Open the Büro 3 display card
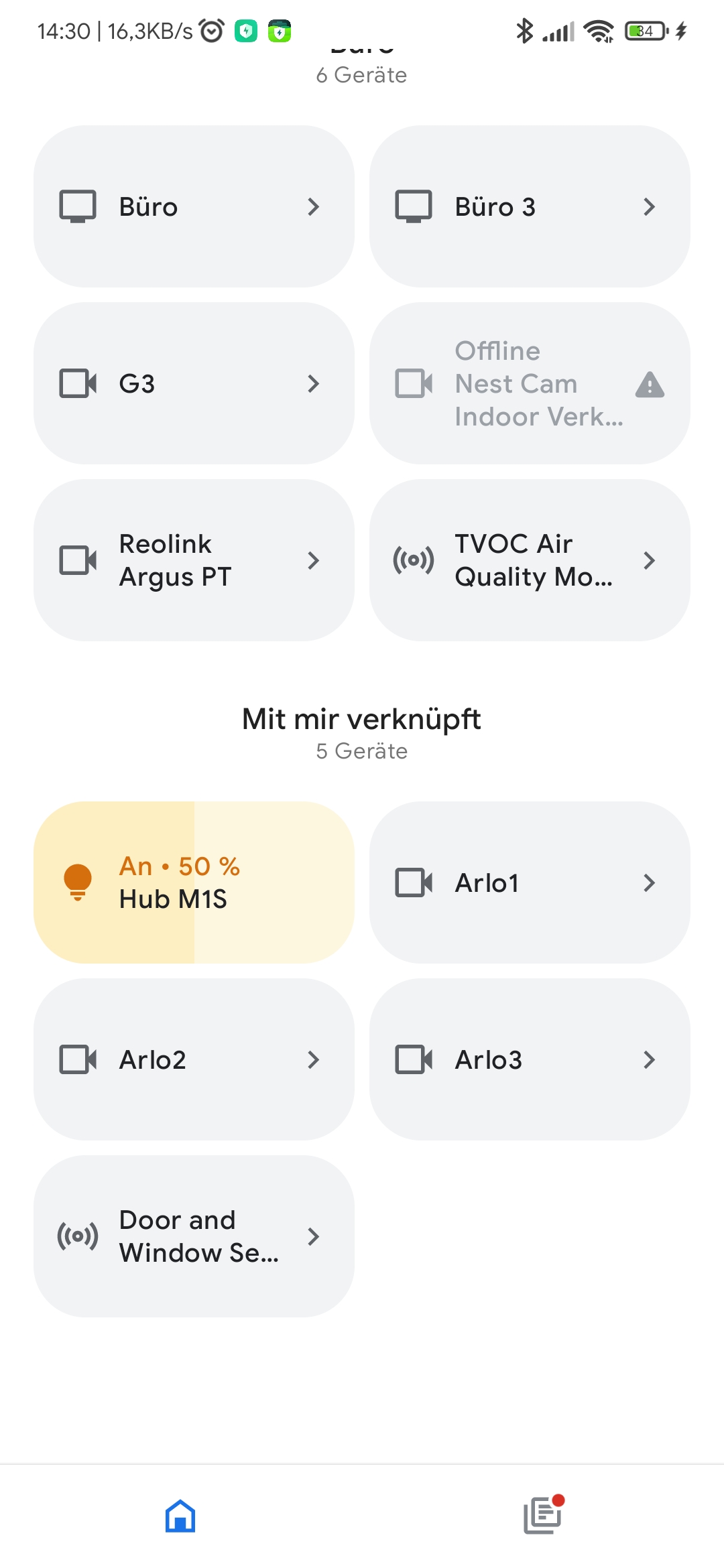The image size is (724, 1568). point(530,206)
